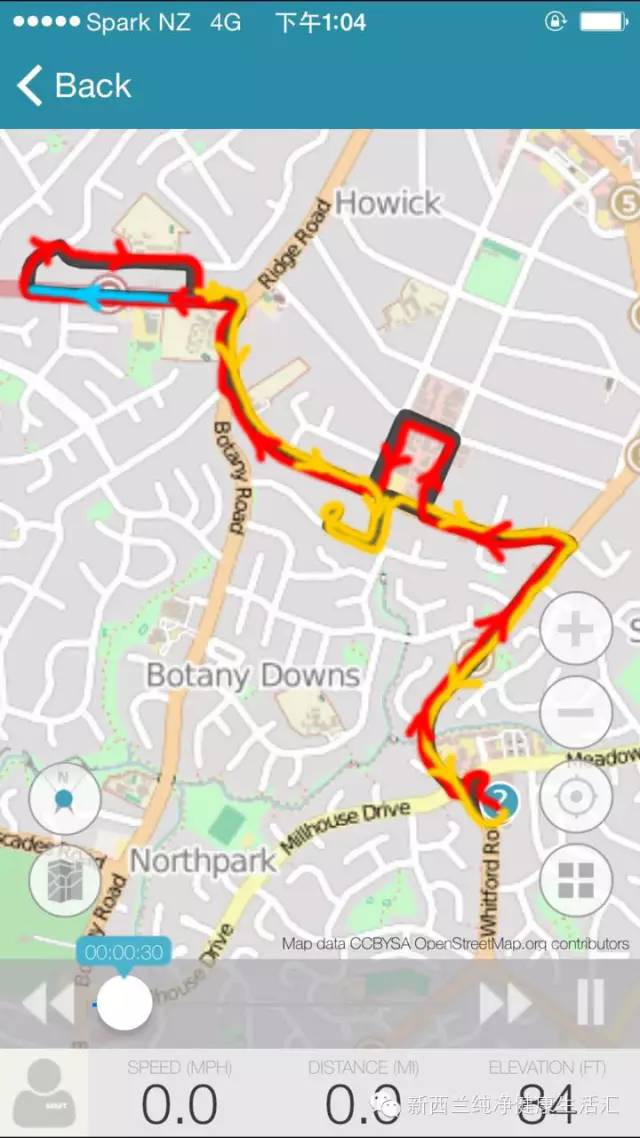The image size is (640, 1138).
Task: Open the grid view button
Action: pyautogui.click(x=577, y=880)
